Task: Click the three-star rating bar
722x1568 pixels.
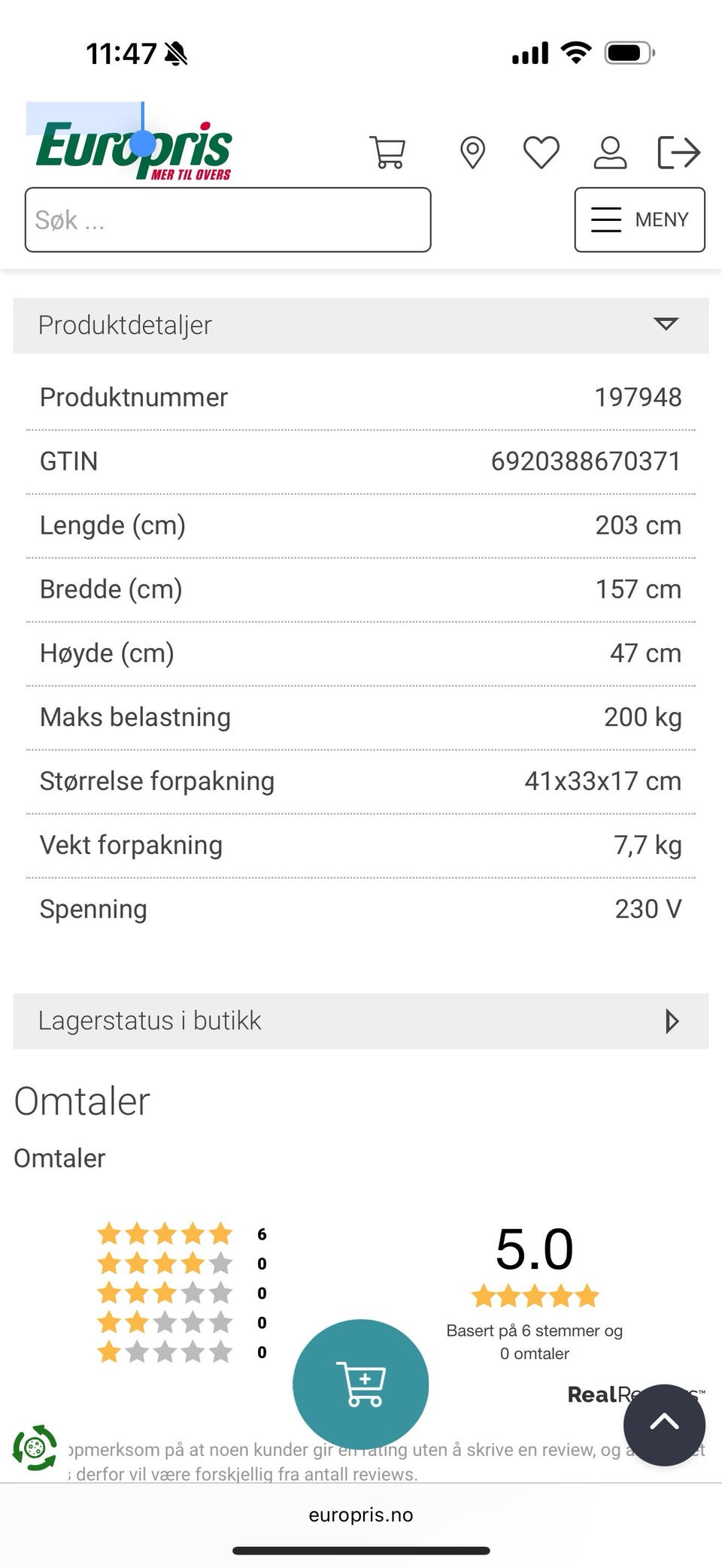Action: point(165,1292)
